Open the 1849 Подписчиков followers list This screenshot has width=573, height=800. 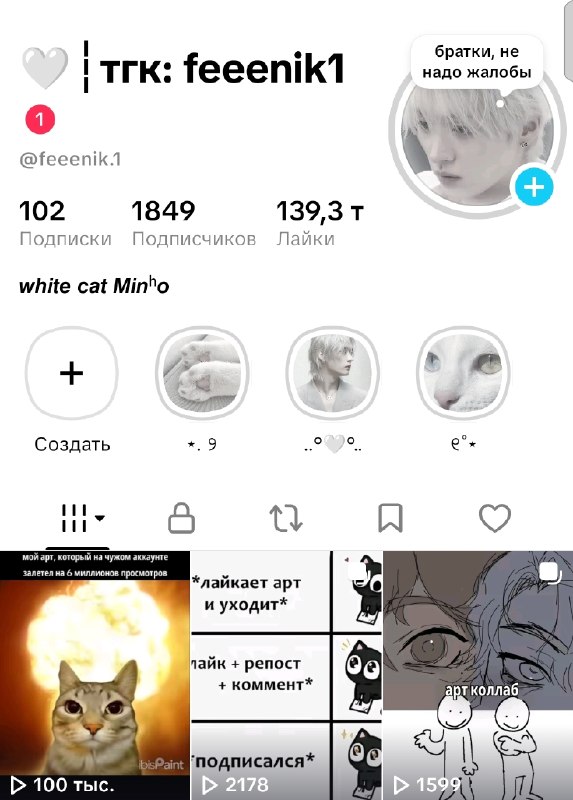pyautogui.click(x=194, y=223)
